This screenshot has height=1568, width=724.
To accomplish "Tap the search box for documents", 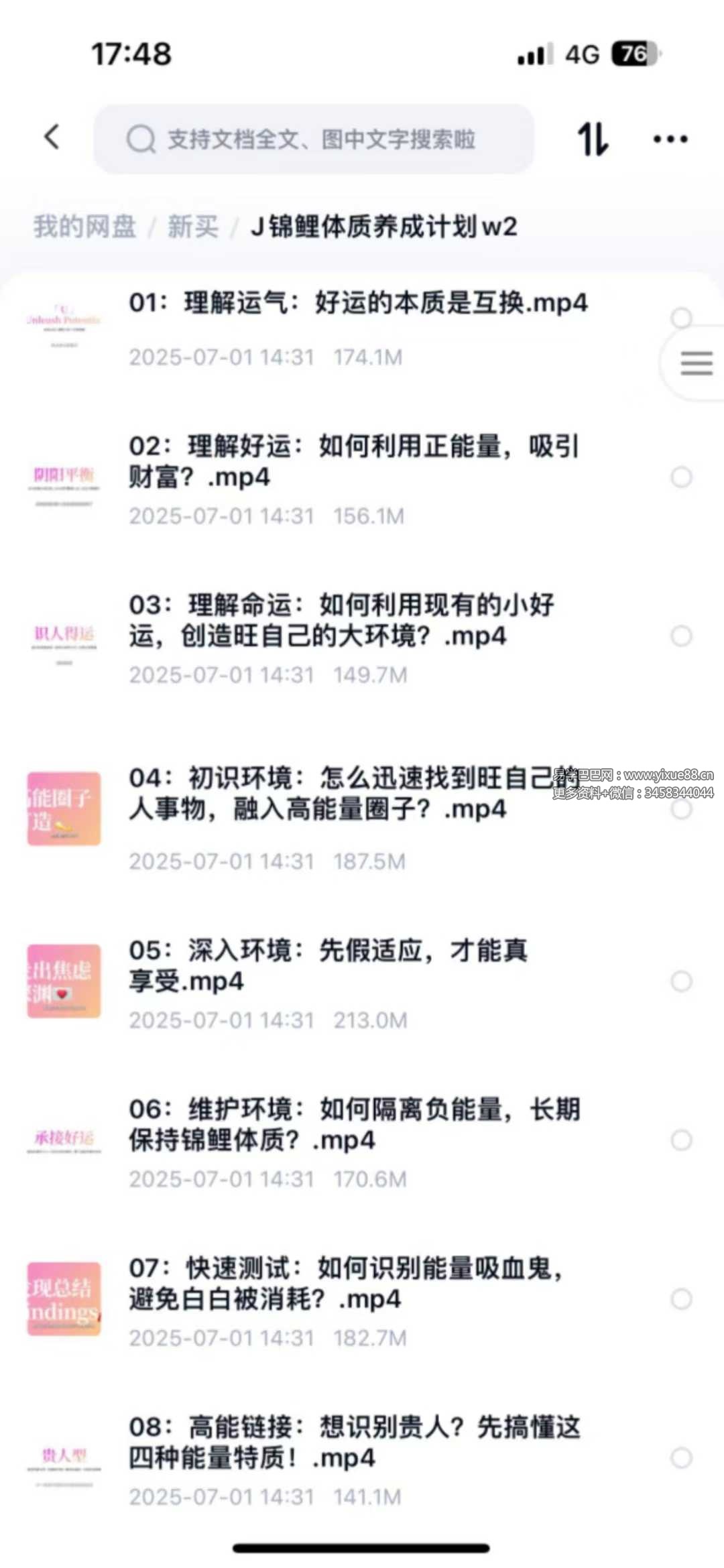I will point(314,139).
